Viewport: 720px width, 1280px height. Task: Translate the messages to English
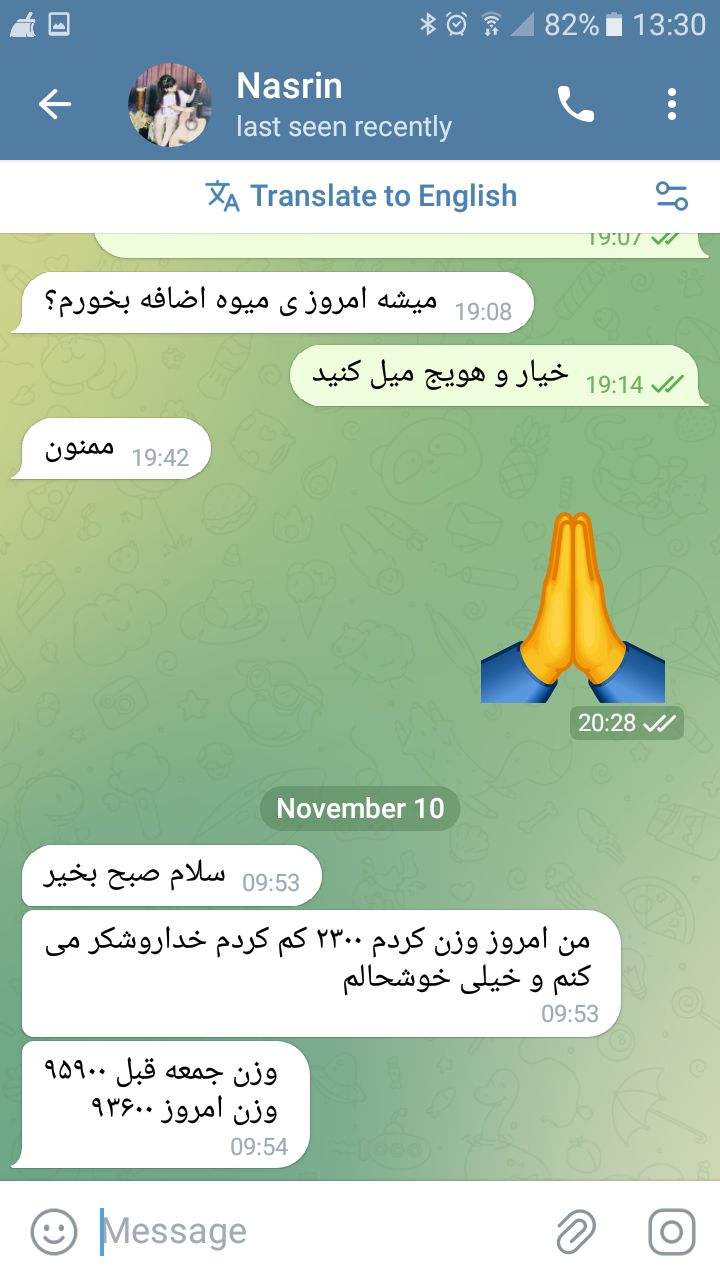(x=362, y=196)
